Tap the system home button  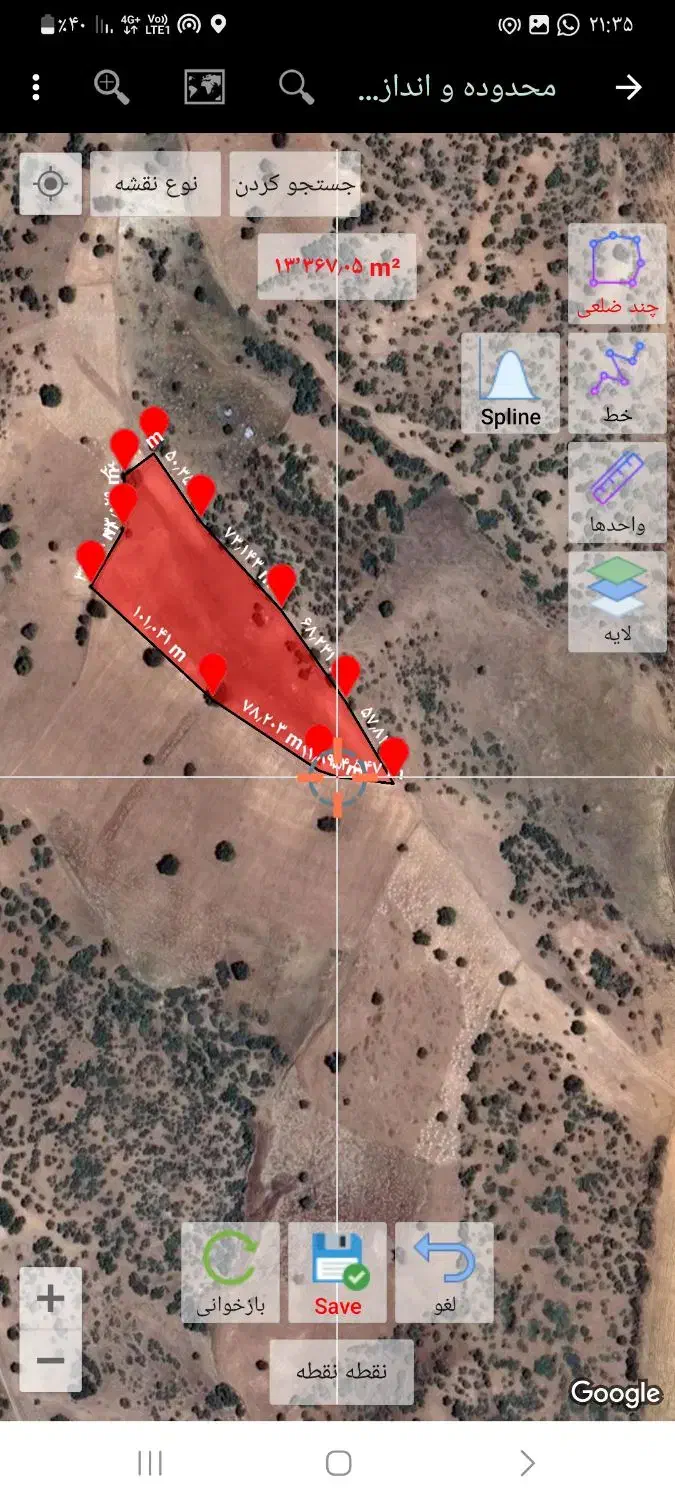(338, 1464)
